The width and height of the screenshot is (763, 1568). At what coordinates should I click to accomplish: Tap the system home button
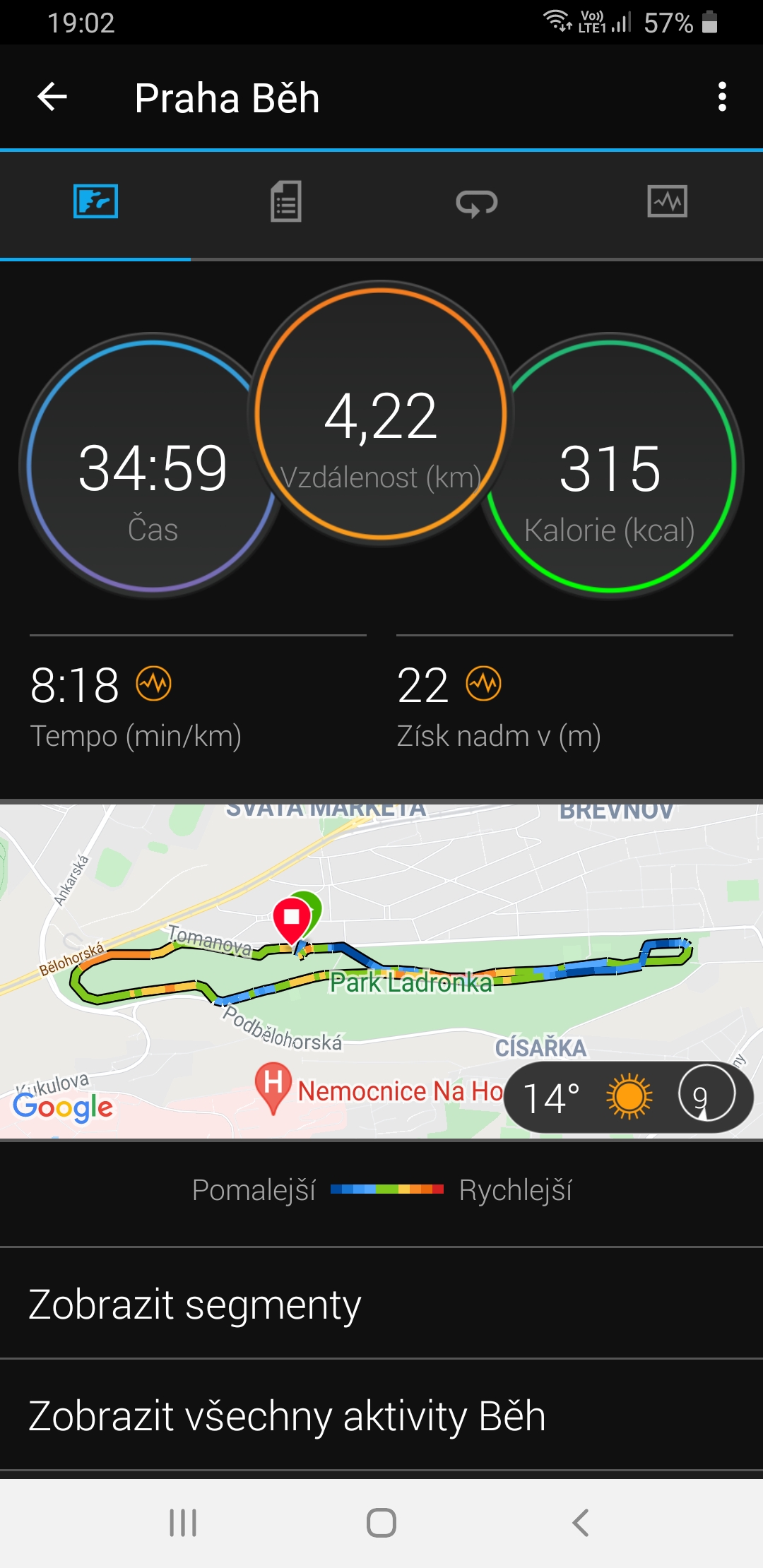click(x=381, y=1523)
